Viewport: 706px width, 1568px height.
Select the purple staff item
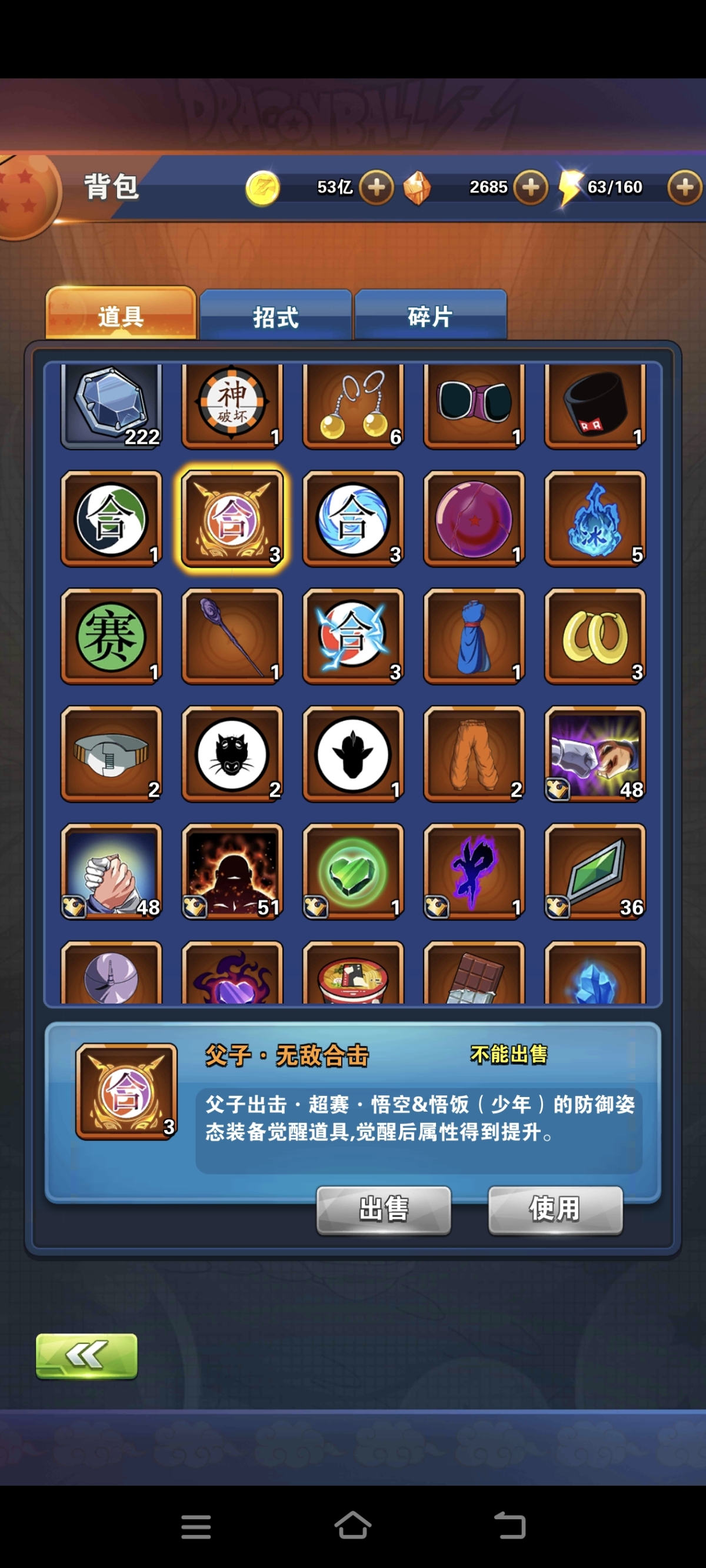click(232, 636)
